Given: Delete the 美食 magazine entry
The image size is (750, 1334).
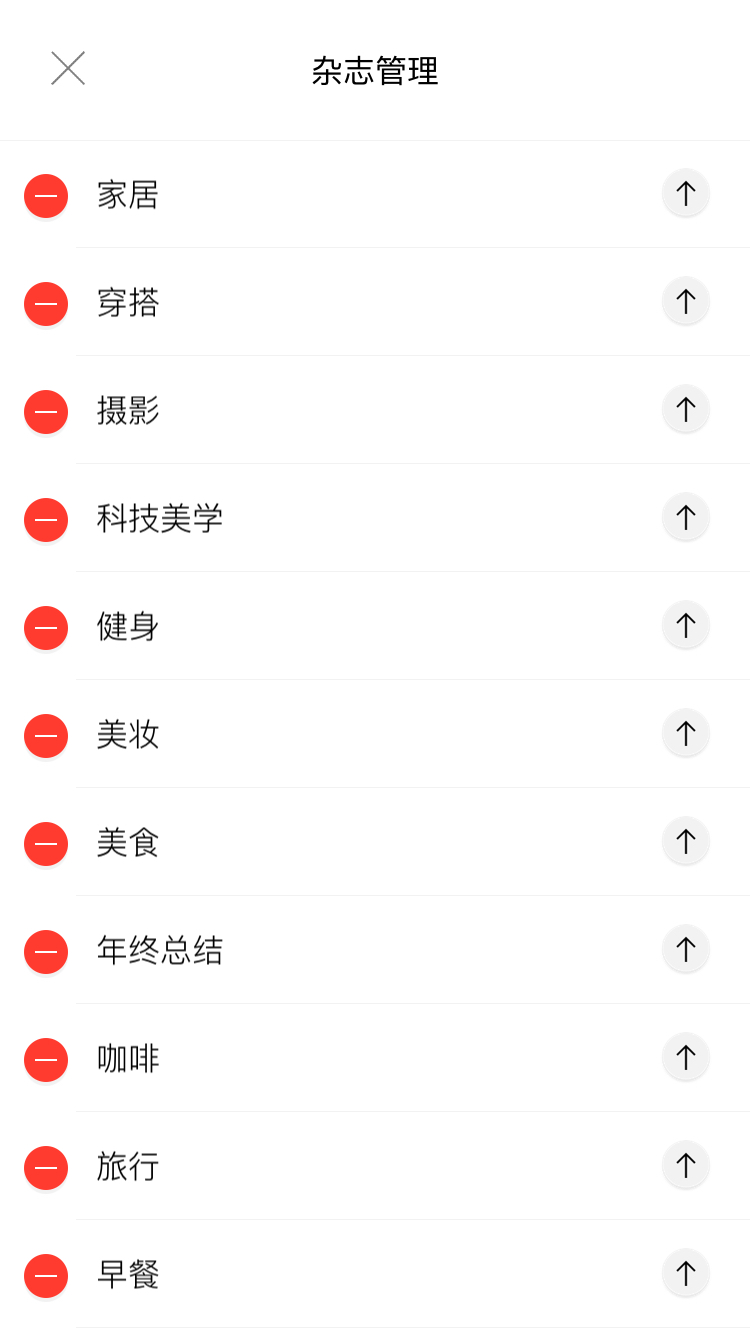Looking at the screenshot, I should tap(46, 844).
